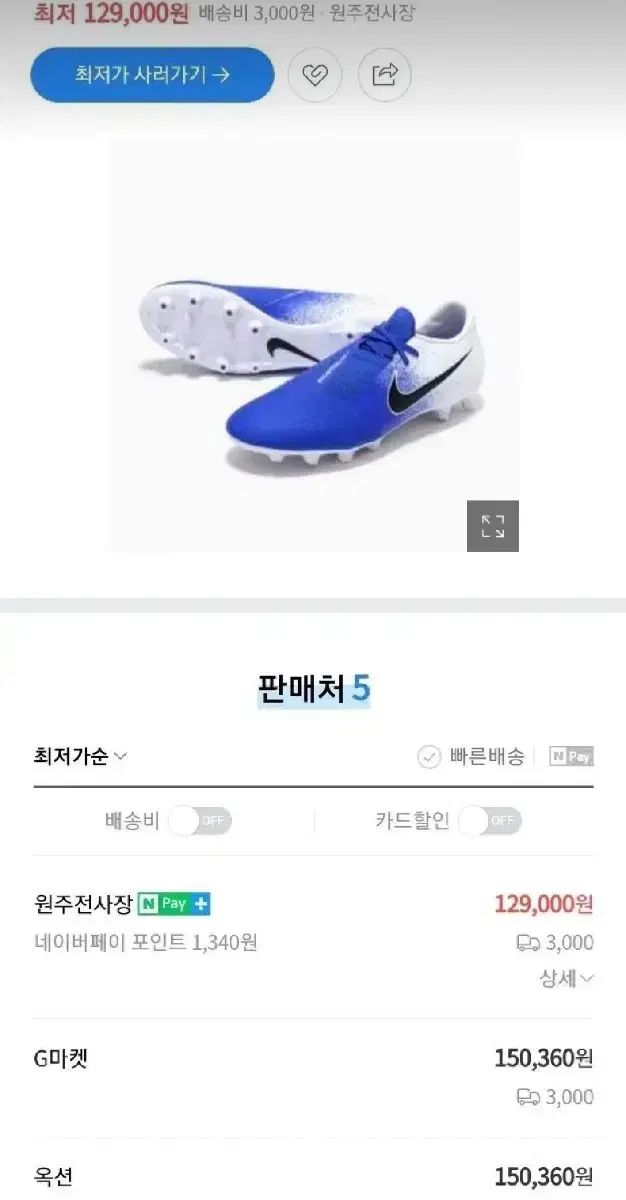Tap the 최저가 사러가기 button
The height and width of the screenshot is (1200, 626).
(152, 74)
